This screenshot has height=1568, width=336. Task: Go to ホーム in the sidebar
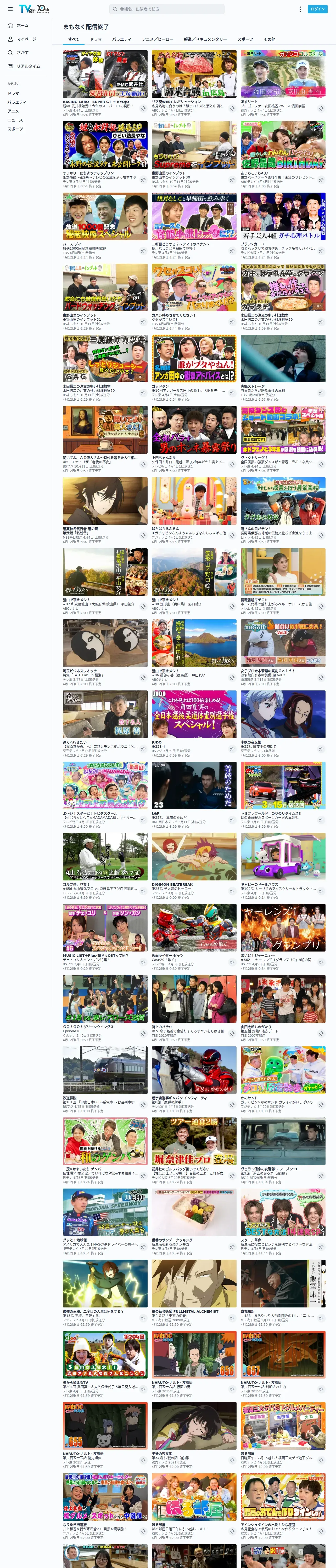[x=23, y=26]
